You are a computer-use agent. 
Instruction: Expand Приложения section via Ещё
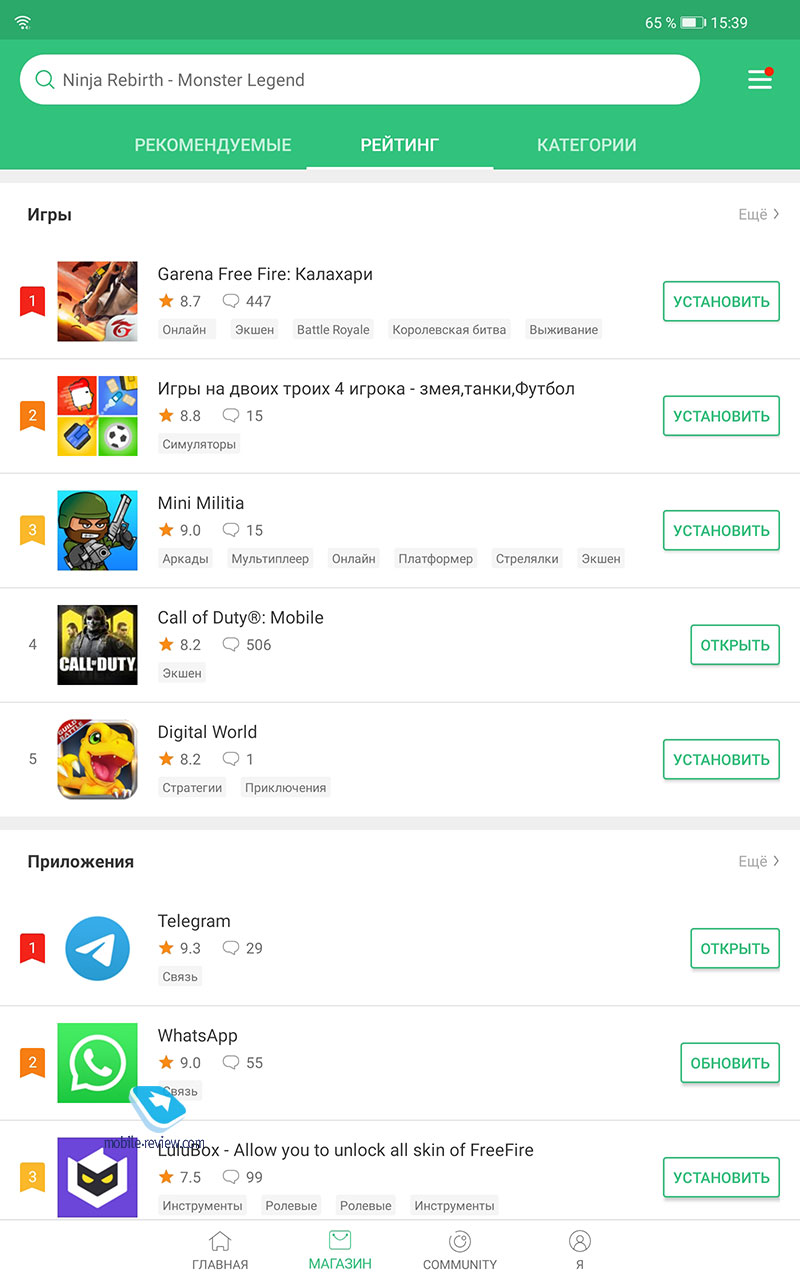[758, 861]
